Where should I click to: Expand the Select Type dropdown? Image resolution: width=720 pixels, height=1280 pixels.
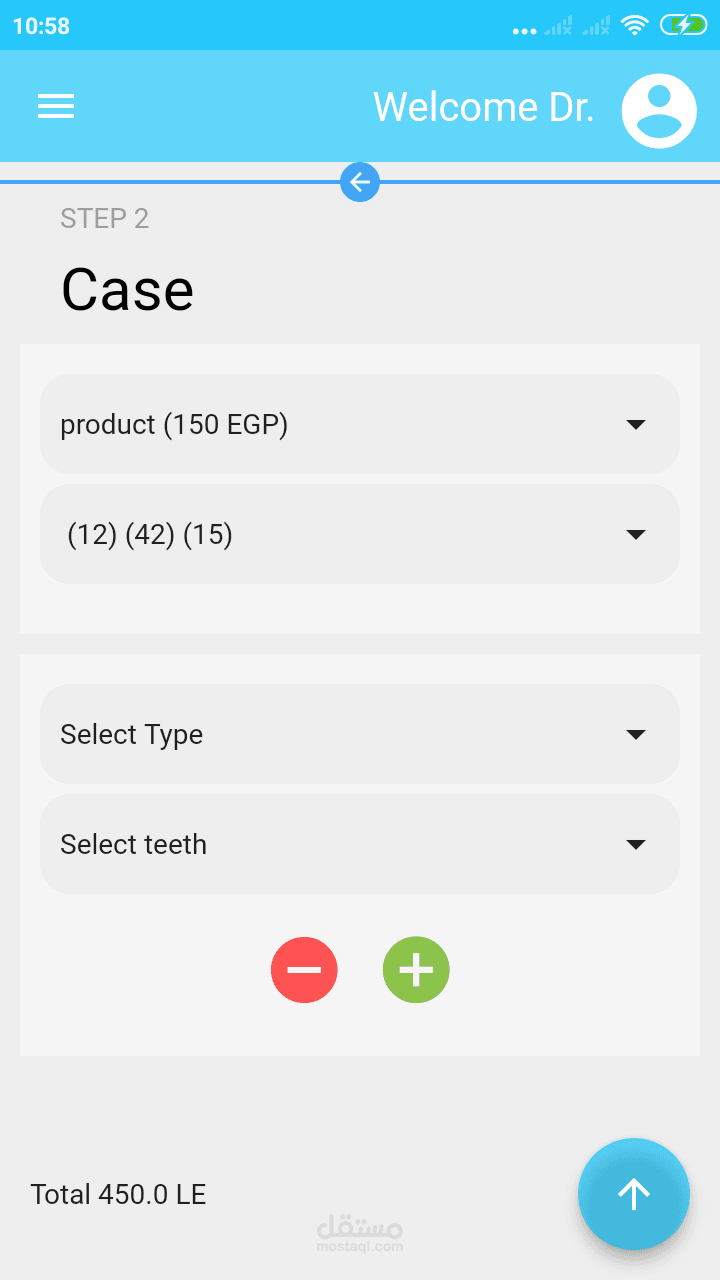pos(360,734)
